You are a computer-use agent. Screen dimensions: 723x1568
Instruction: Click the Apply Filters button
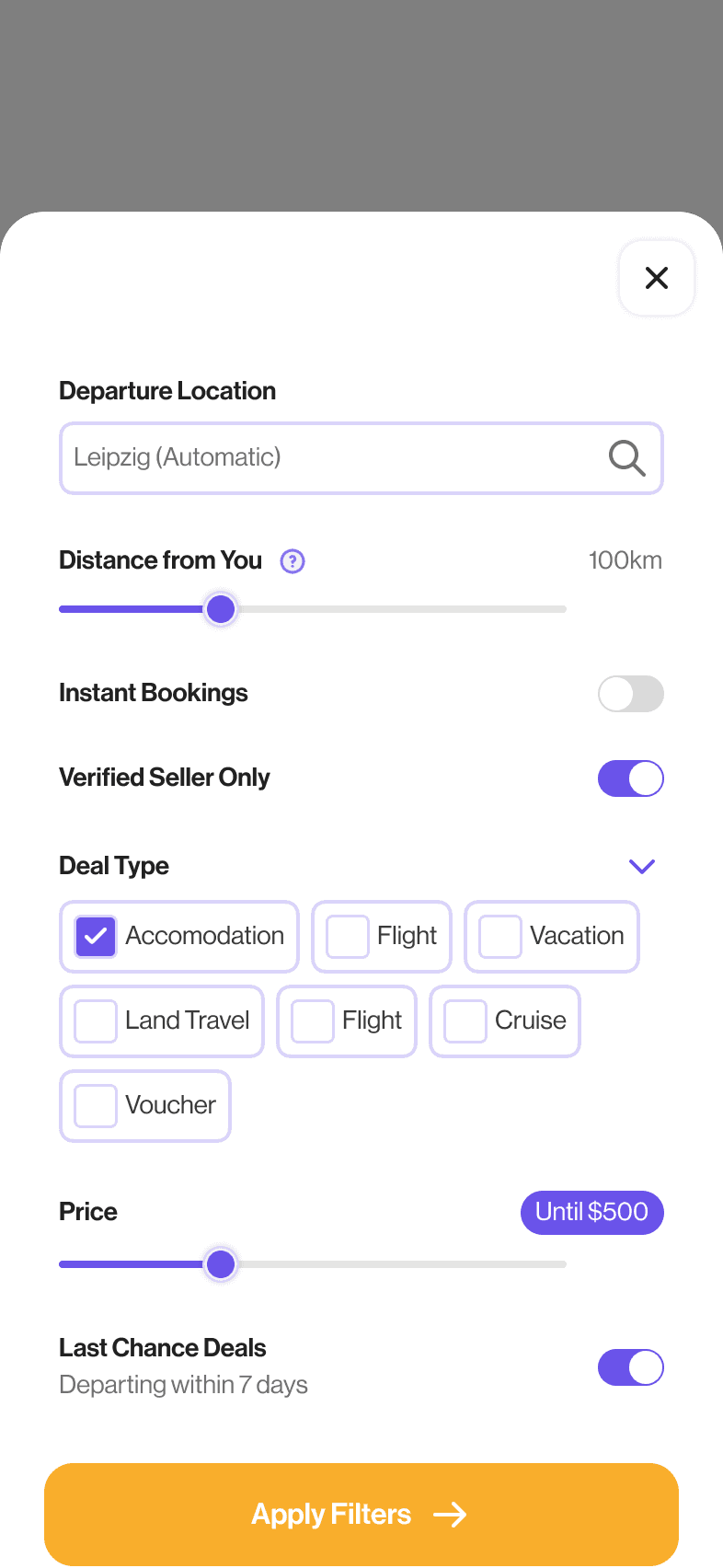coord(361,1514)
